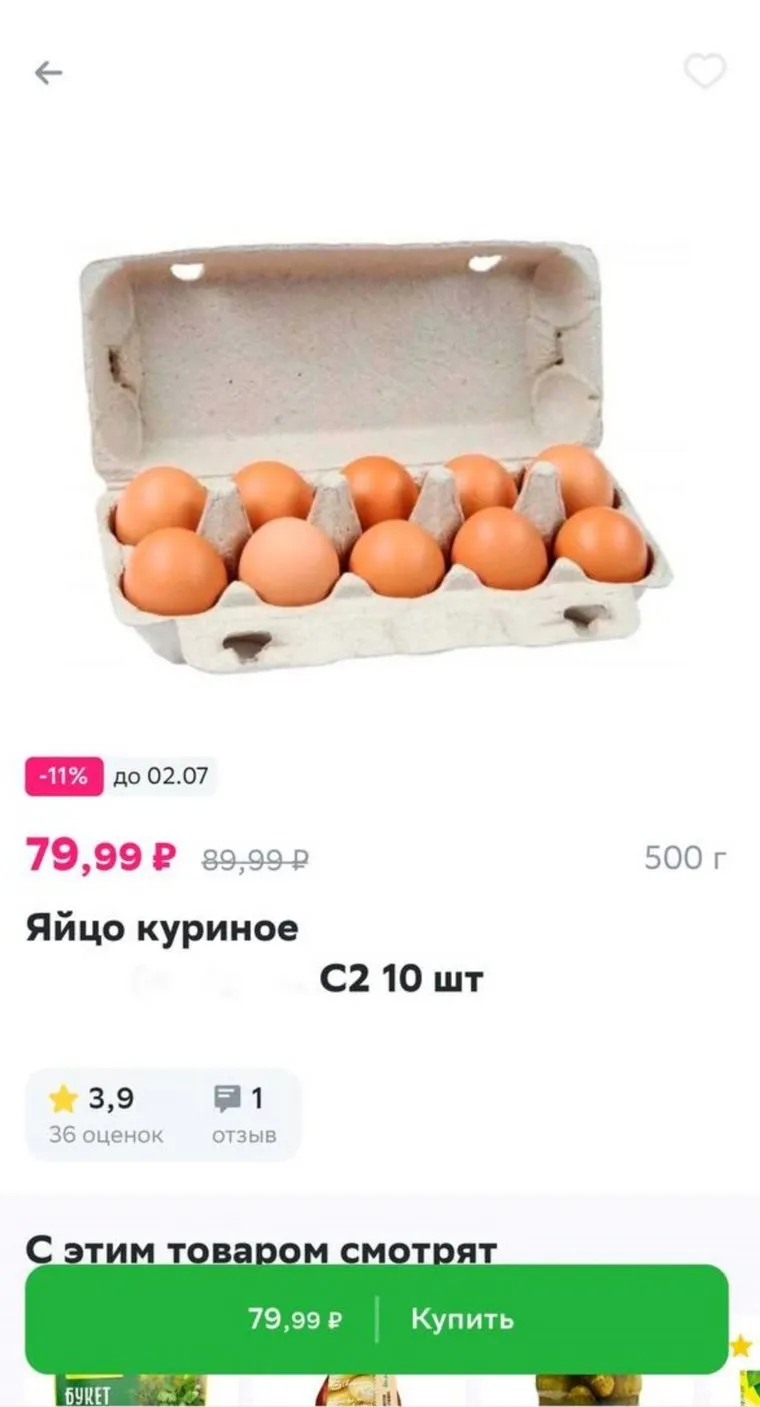
Task: Add the eggs to favorites with the heart
Action: pos(704,72)
